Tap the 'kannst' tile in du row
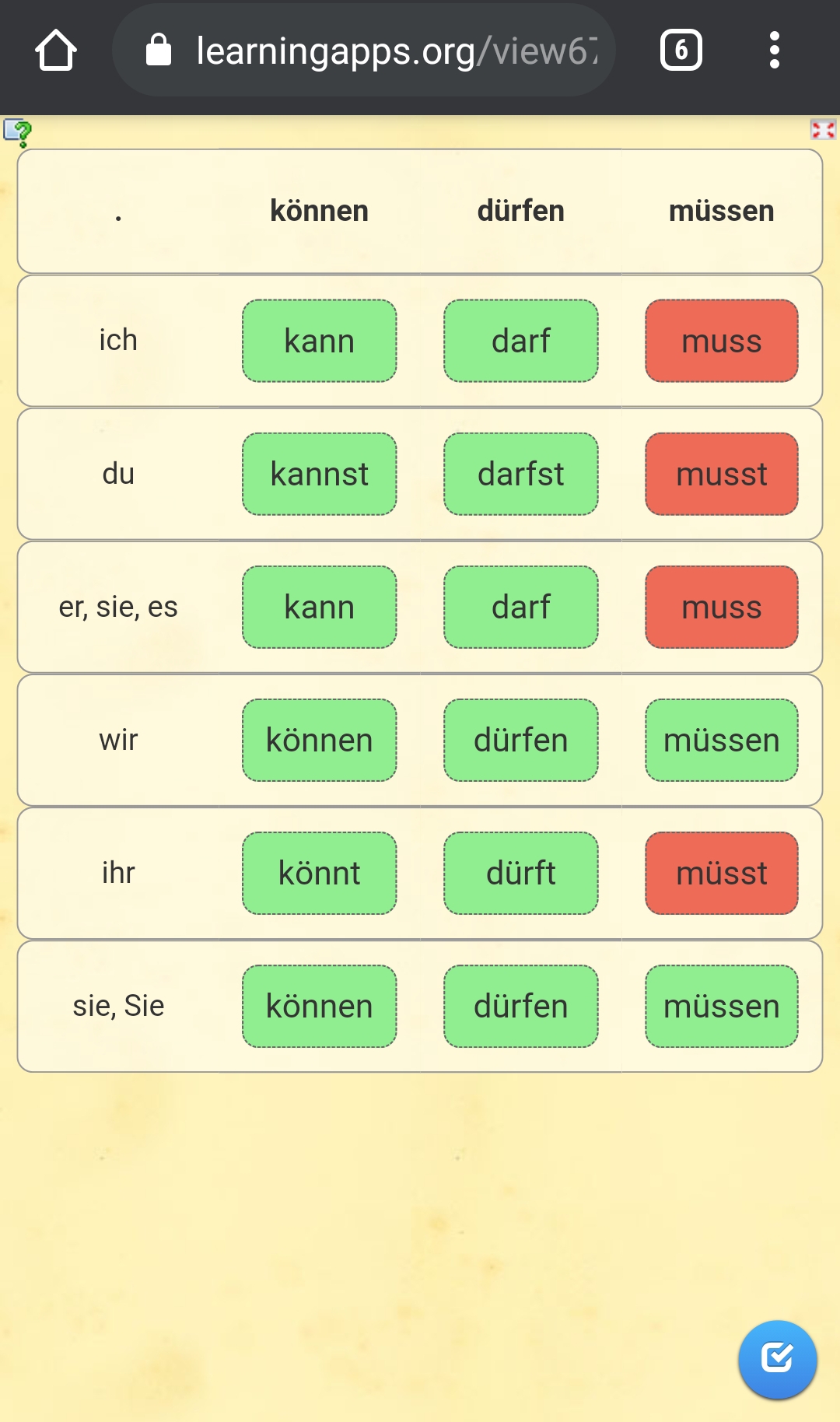Screen dimensions: 840x1422 coord(319,474)
